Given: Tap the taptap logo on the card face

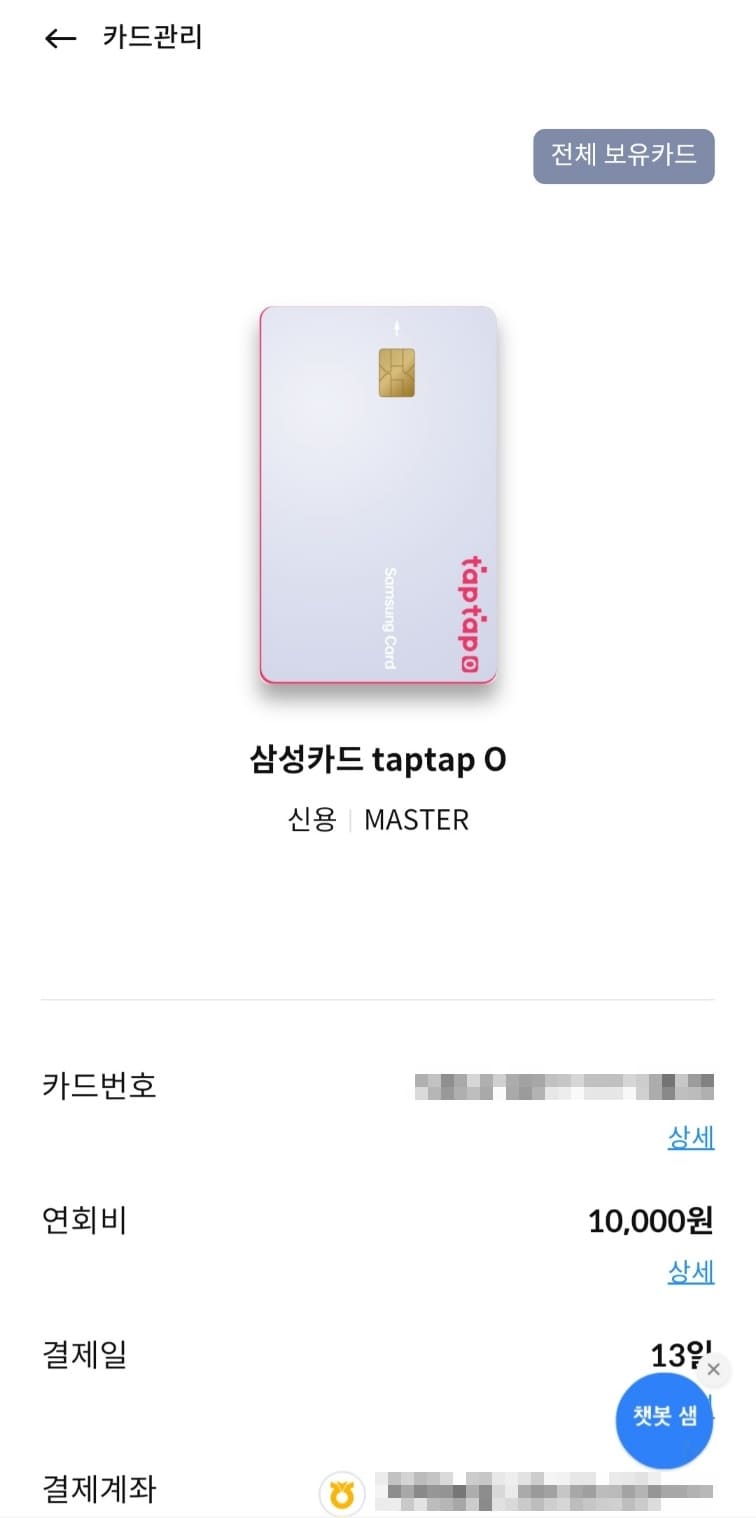Looking at the screenshot, I should pyautogui.click(x=474, y=610).
